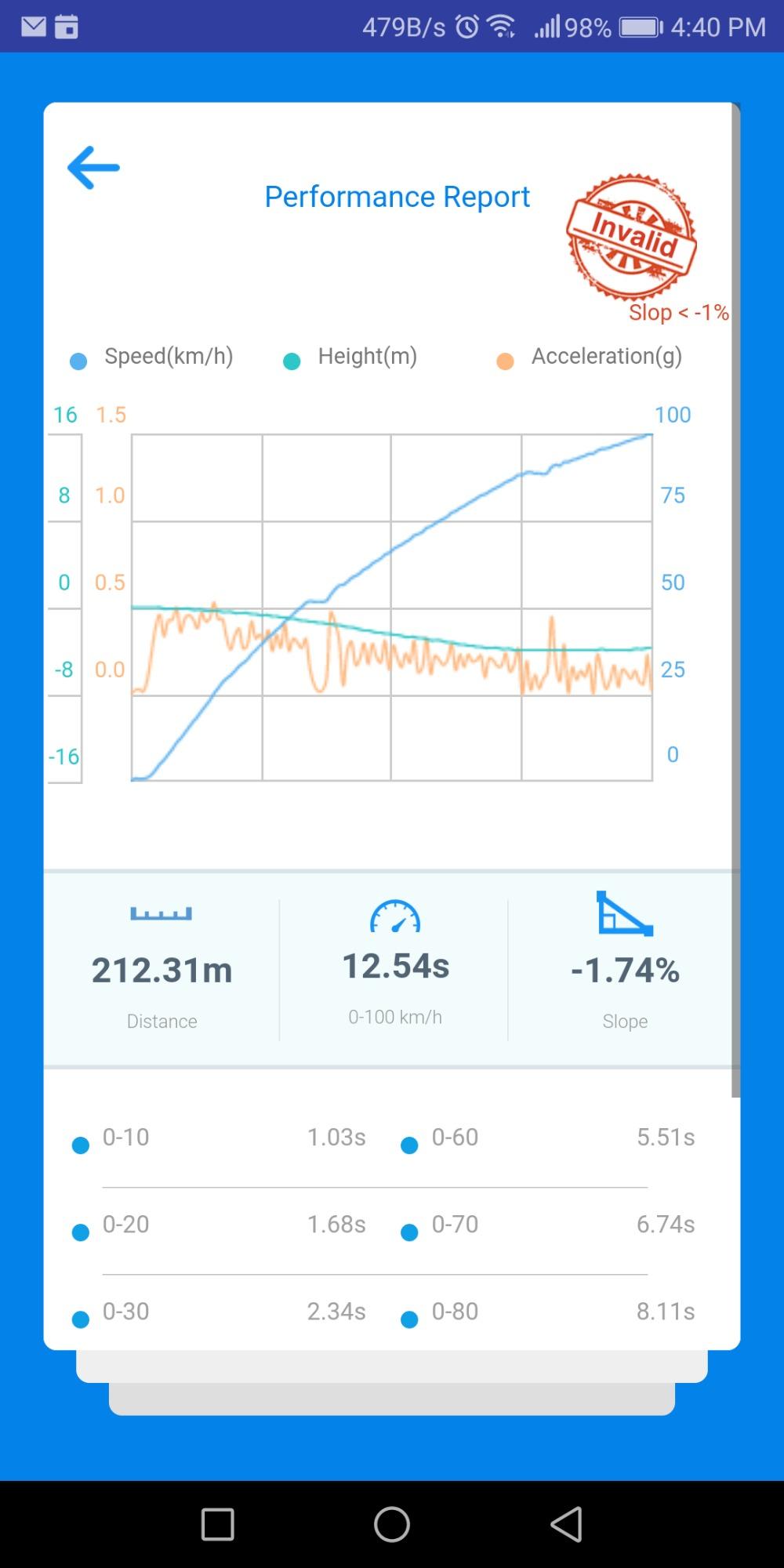Screen dimensions: 784x1568
Task: Toggle the Acceleration(g) chart series
Action: point(590,358)
